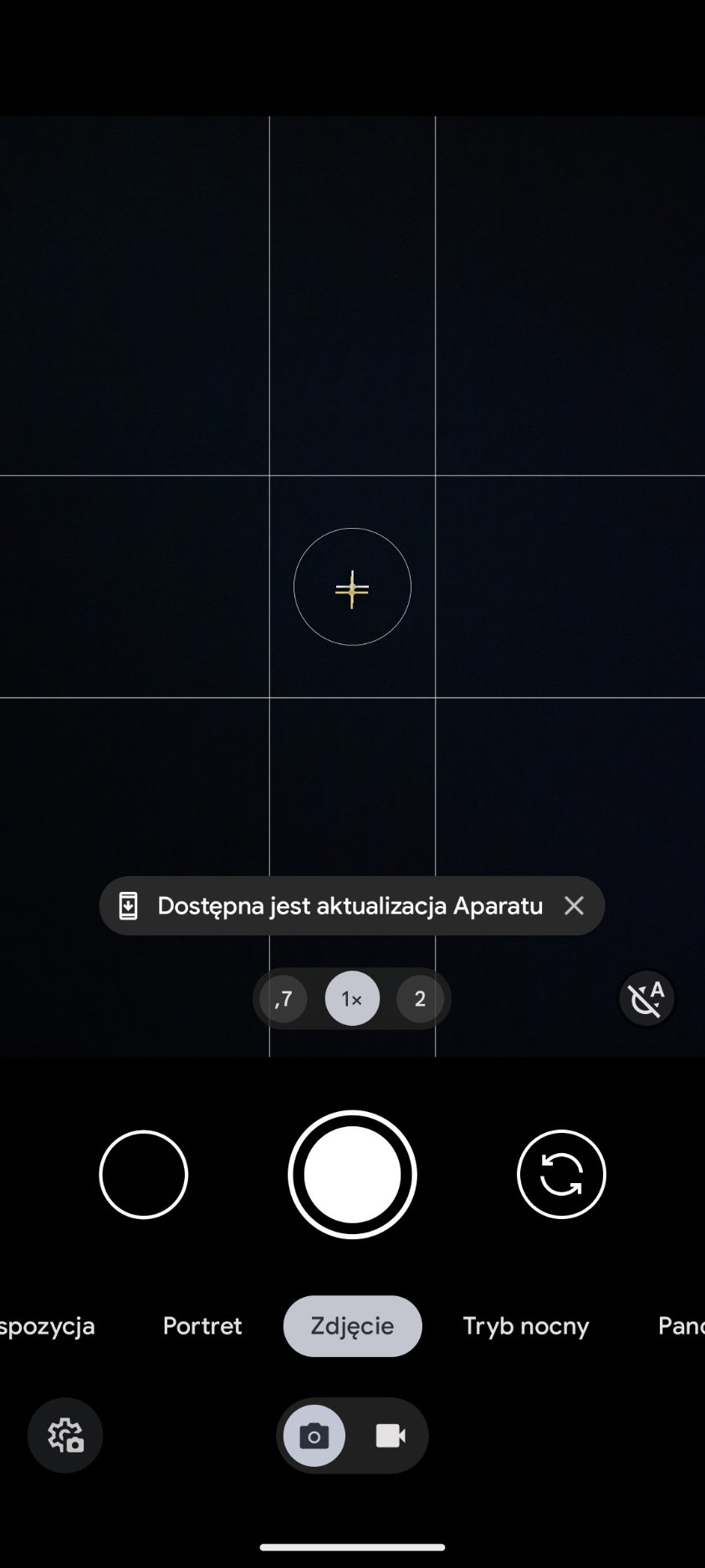Switch to Portret mode
The image size is (705, 1568).
coord(202,1326)
